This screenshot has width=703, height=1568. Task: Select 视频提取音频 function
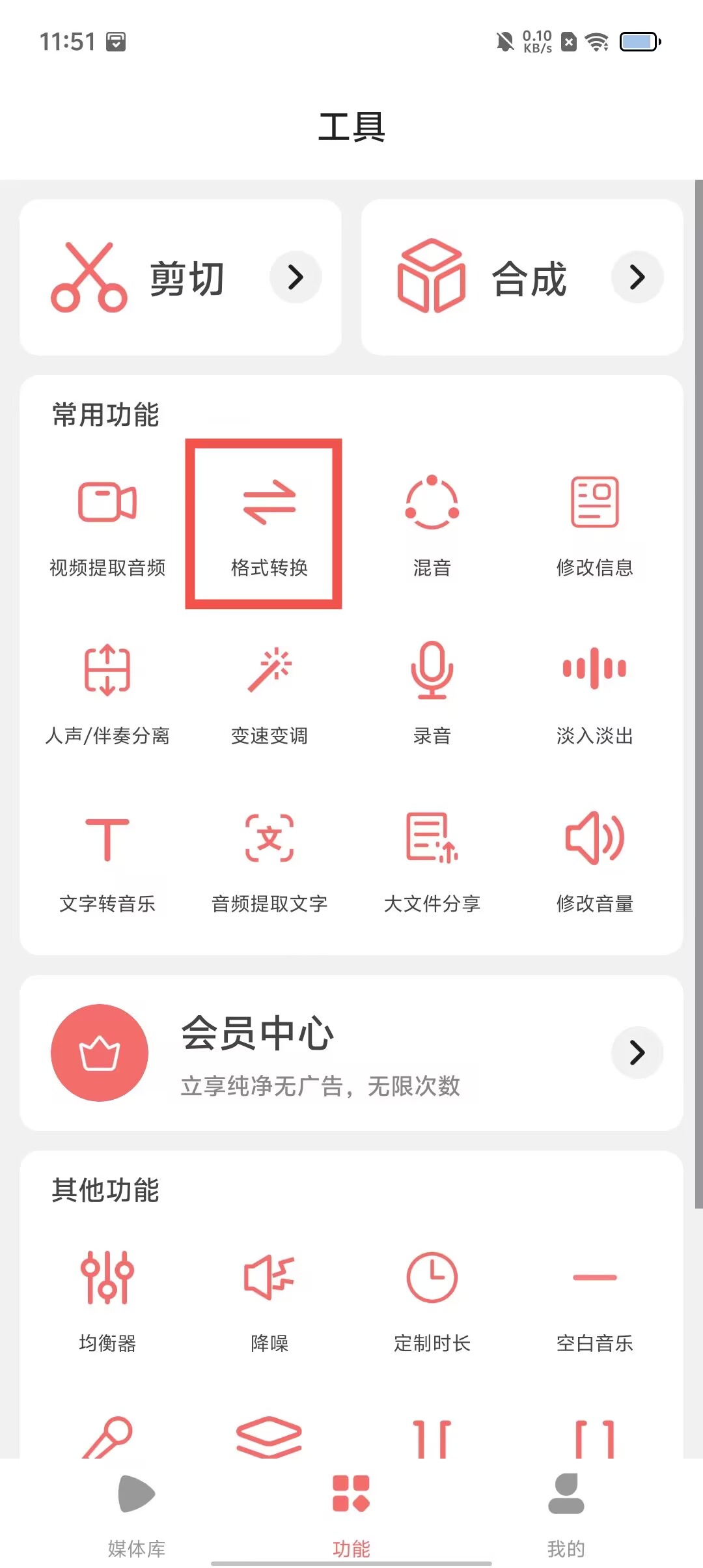coord(107,524)
